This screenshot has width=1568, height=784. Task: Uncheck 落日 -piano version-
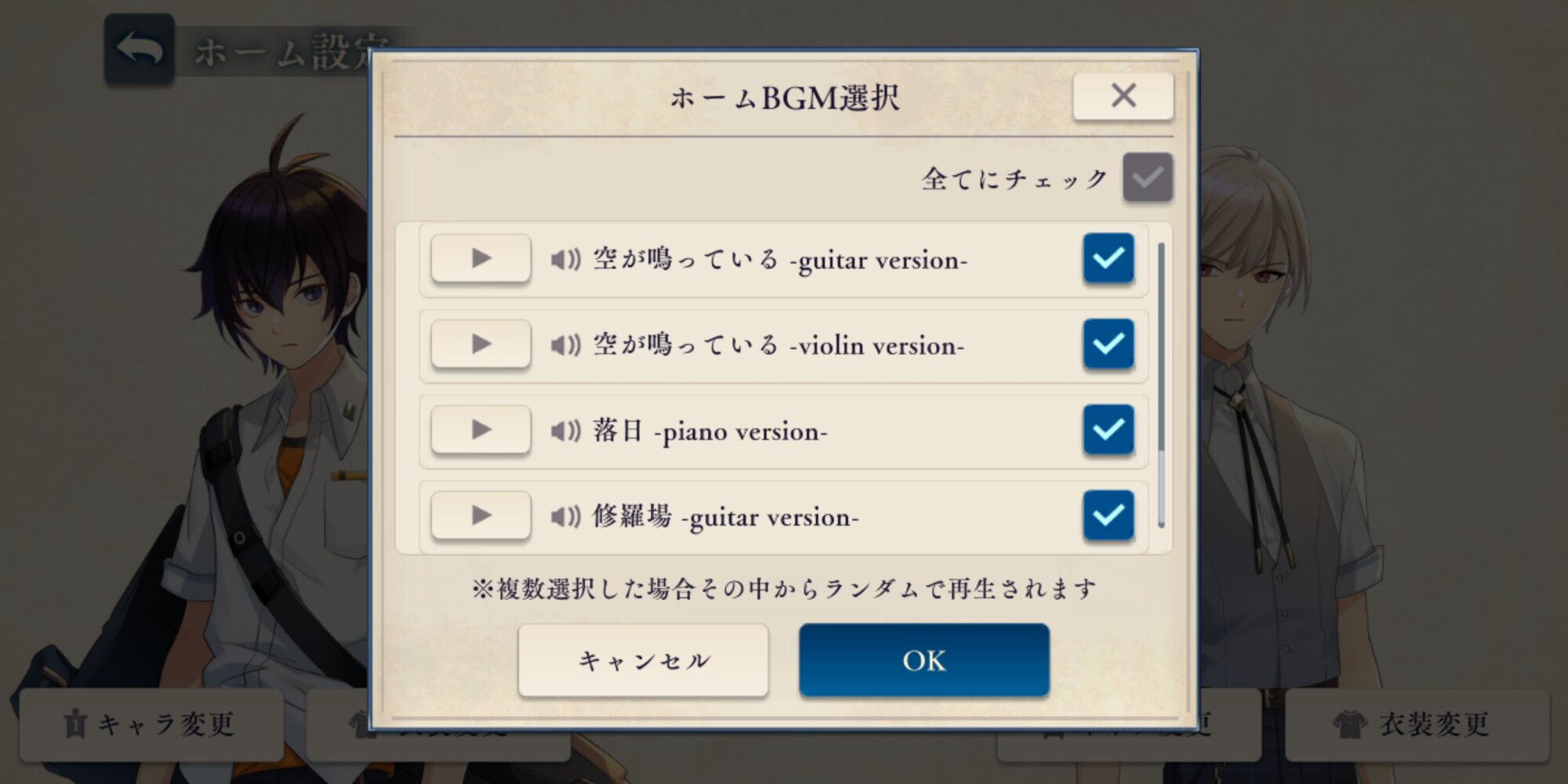click(x=1109, y=429)
